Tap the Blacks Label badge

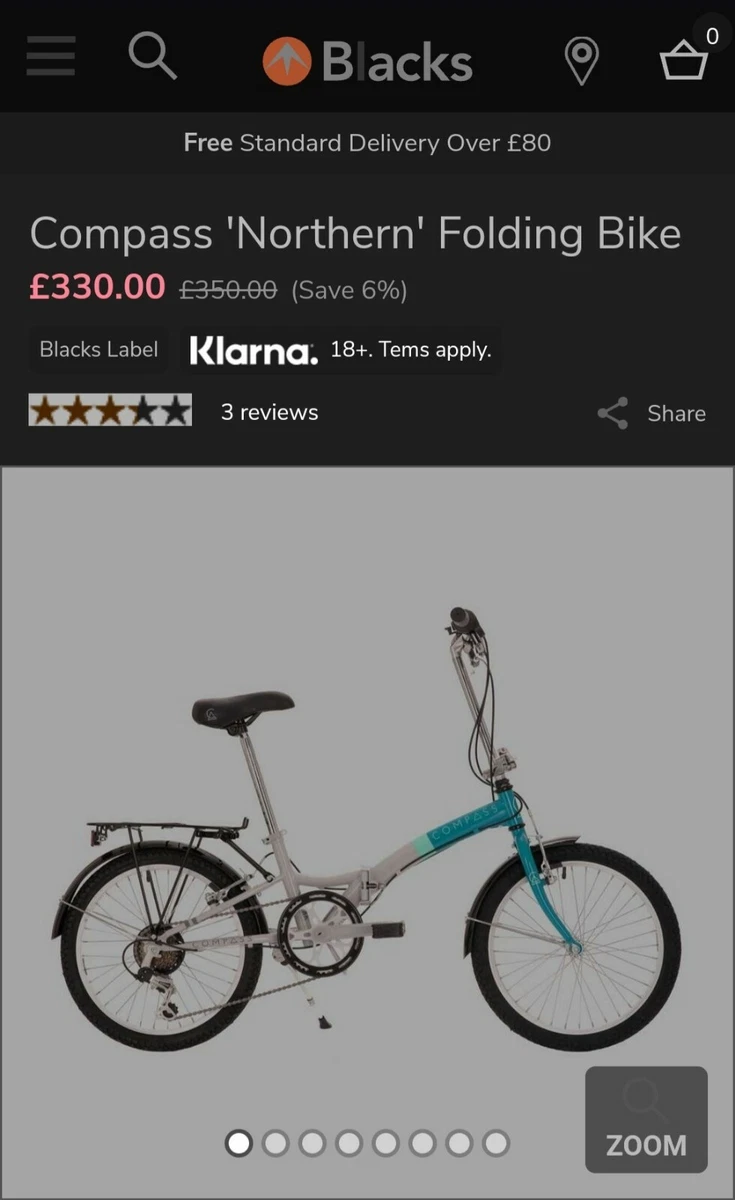click(x=99, y=350)
